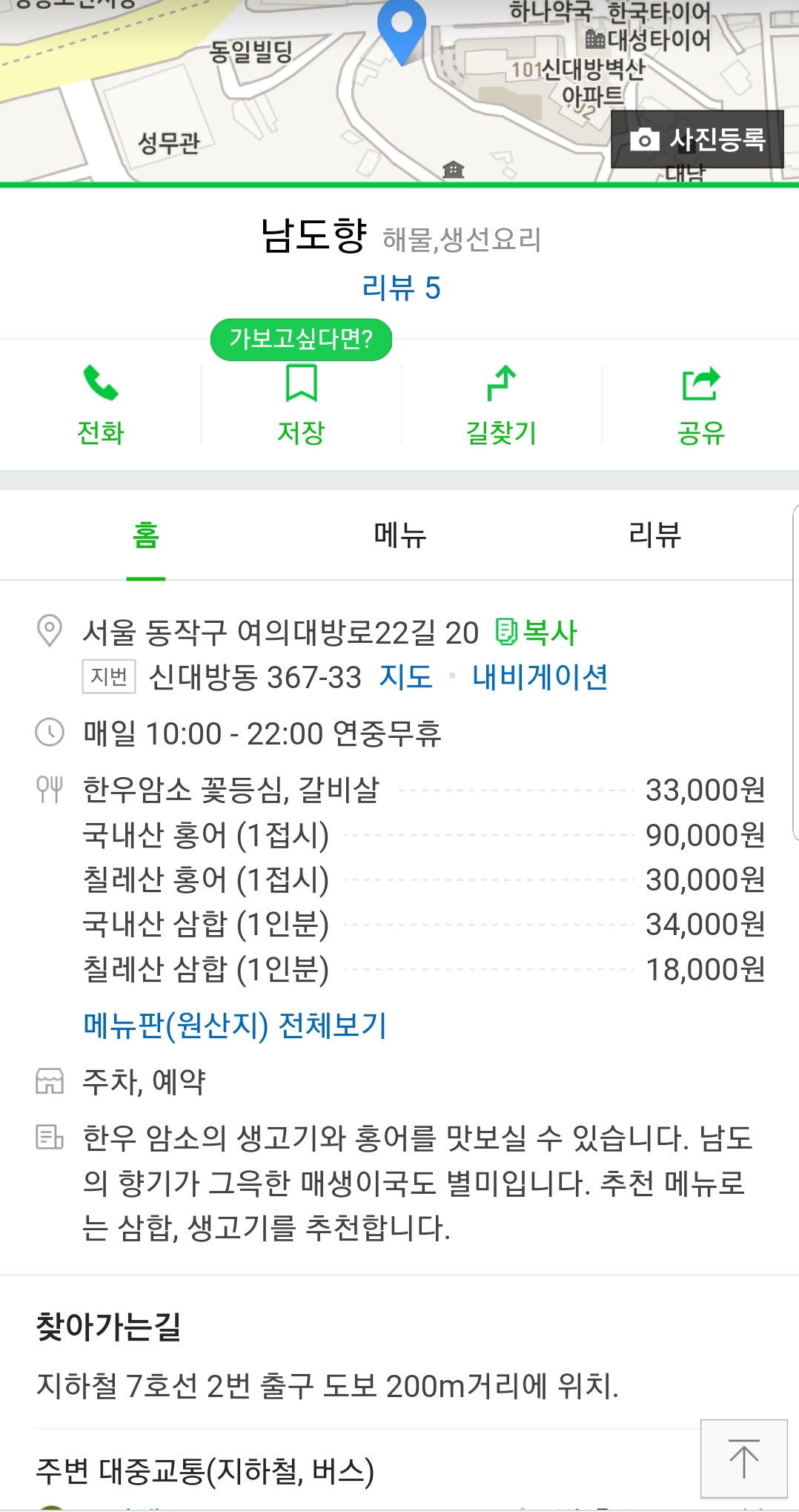This screenshot has width=799, height=1512.
Task: Switch to the 메뉴 tab
Action: (400, 535)
